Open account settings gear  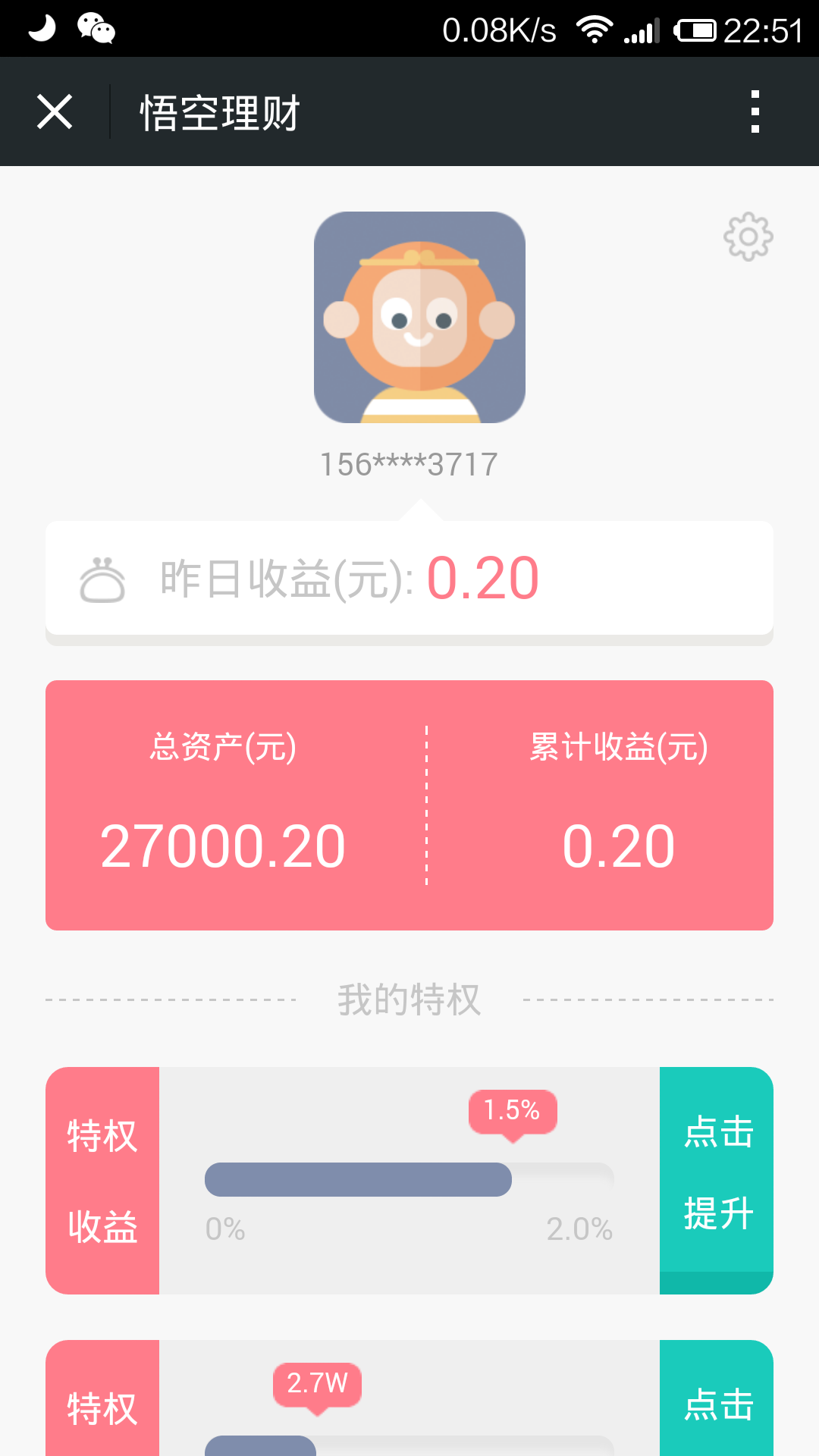pos(748,237)
